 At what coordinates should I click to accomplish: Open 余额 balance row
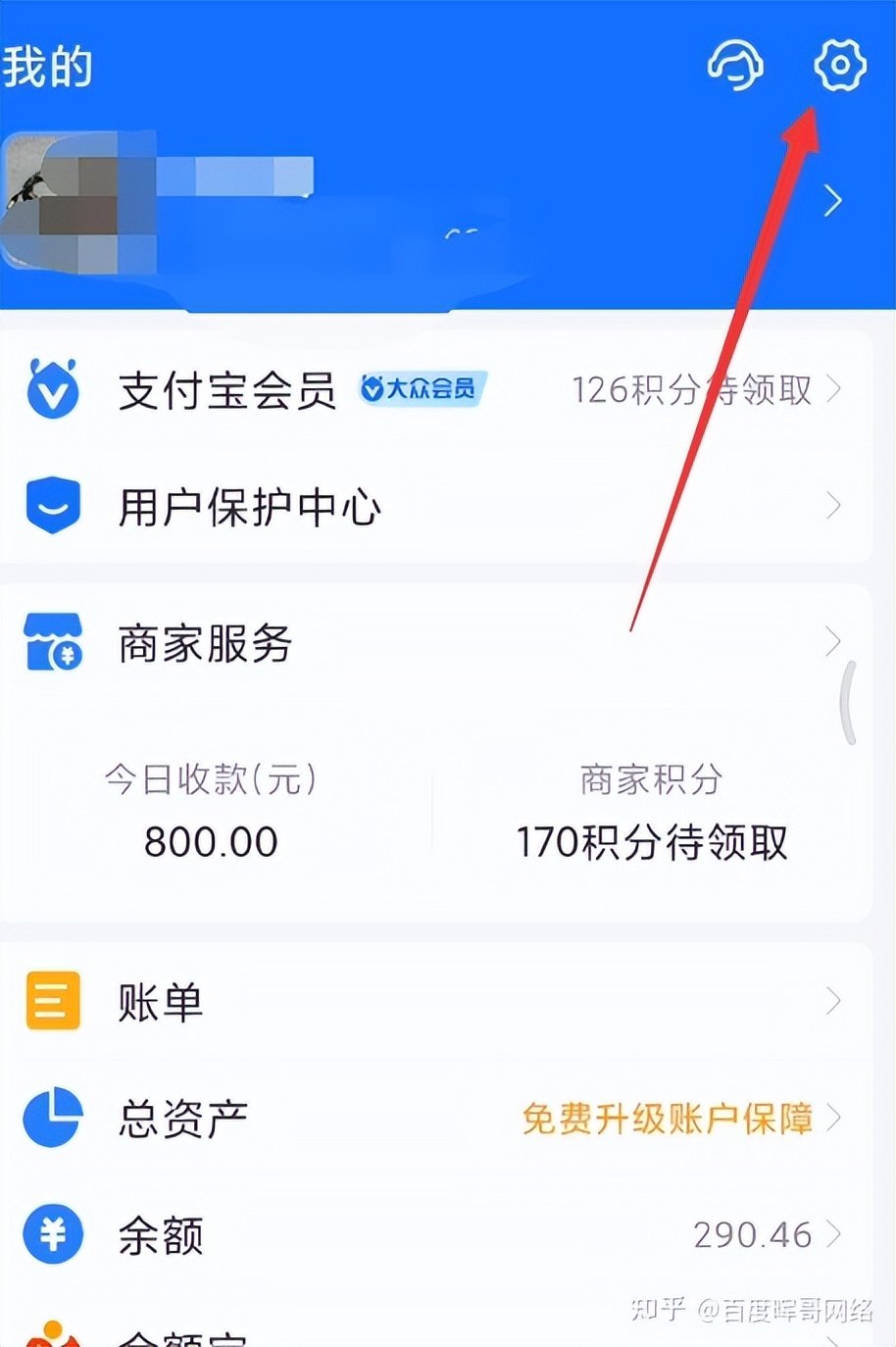(x=161, y=1234)
